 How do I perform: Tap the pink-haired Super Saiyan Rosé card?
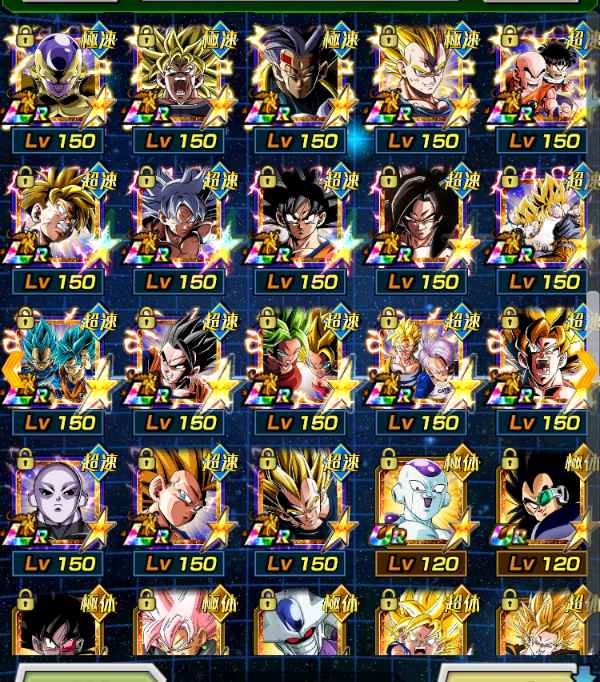point(181,635)
